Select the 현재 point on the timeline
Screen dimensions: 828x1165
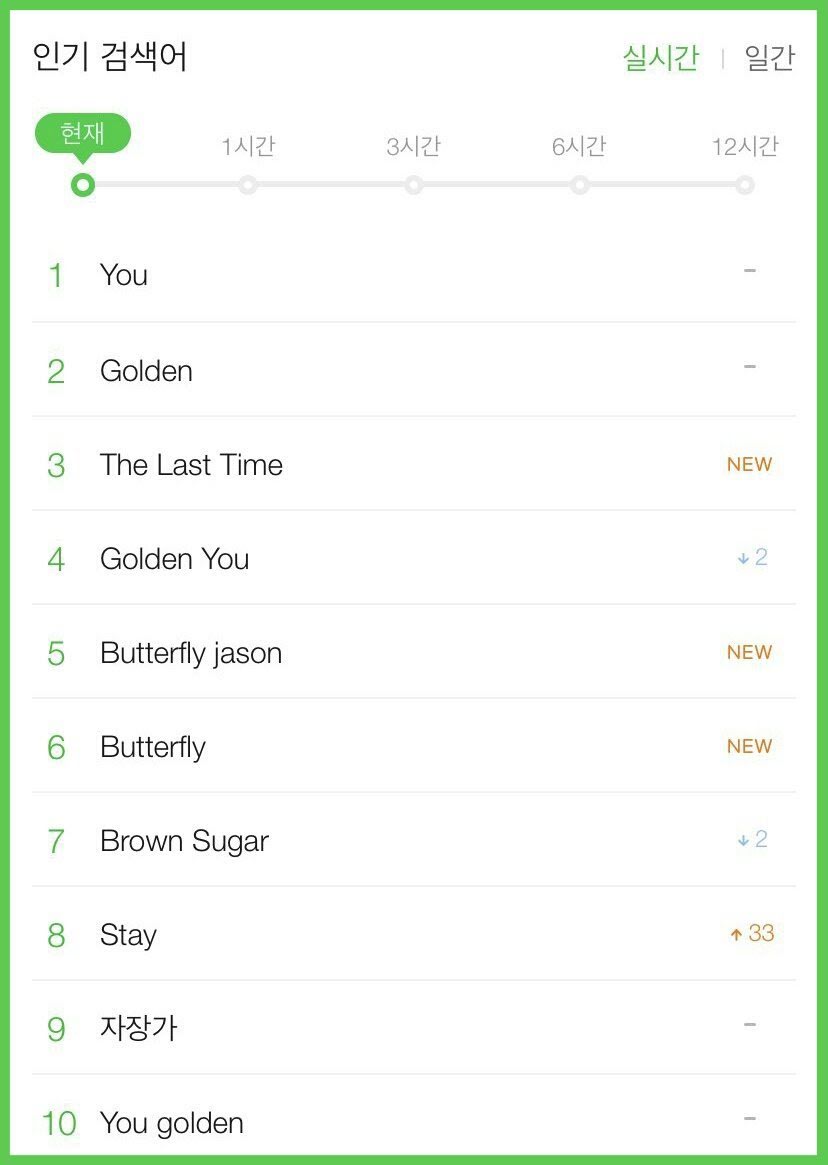click(x=83, y=185)
